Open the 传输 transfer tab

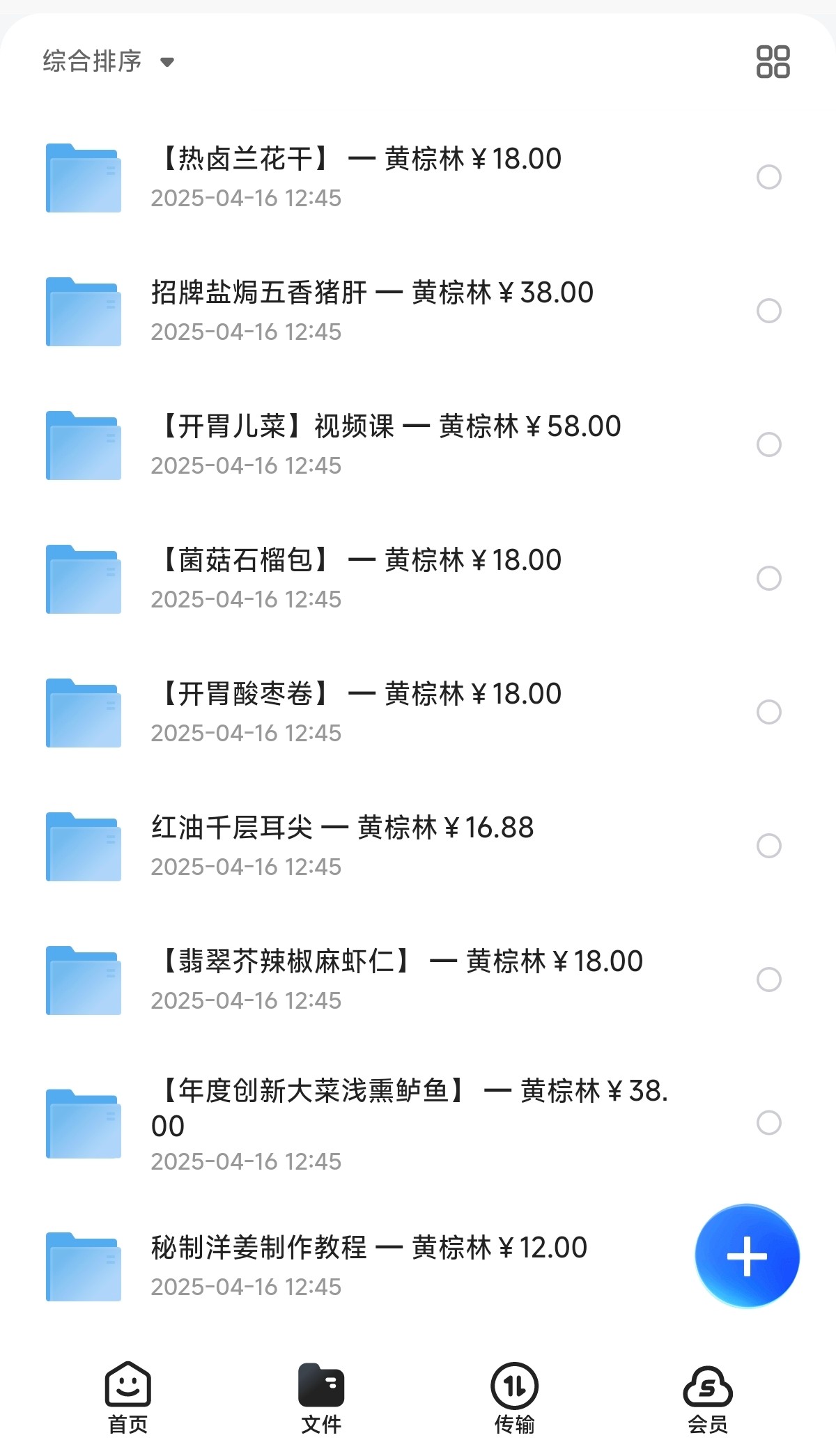(514, 1397)
